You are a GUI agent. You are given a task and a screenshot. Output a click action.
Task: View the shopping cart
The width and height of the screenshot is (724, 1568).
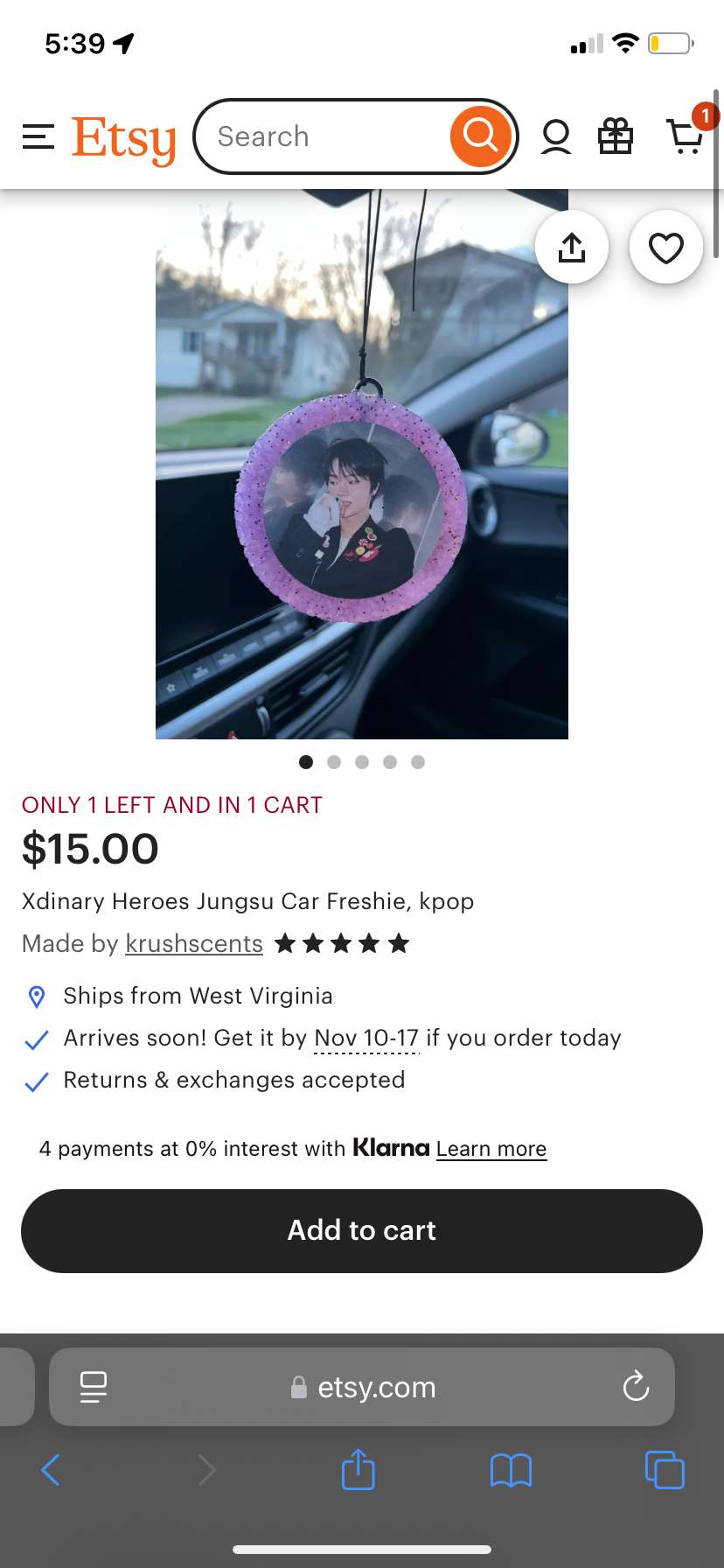[x=686, y=136]
